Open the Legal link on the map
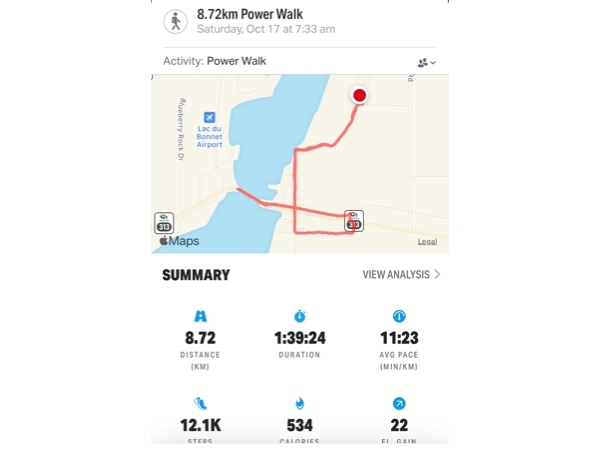 point(427,242)
